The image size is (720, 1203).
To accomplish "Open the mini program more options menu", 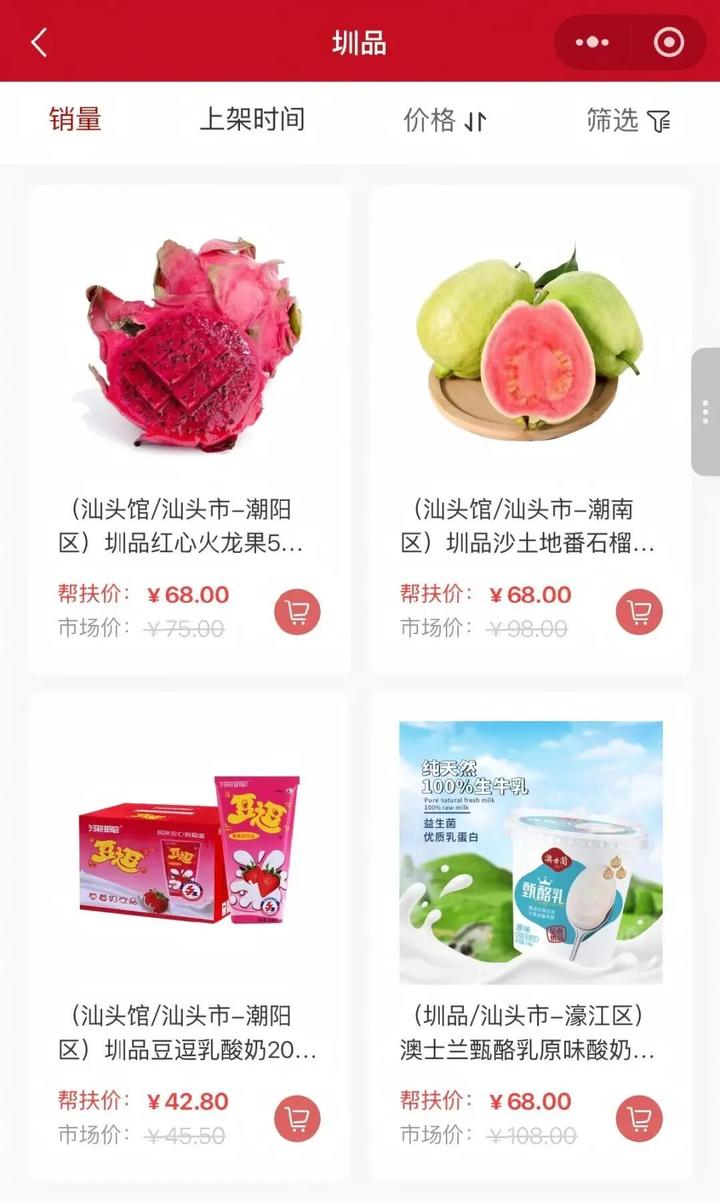I will tap(592, 43).
